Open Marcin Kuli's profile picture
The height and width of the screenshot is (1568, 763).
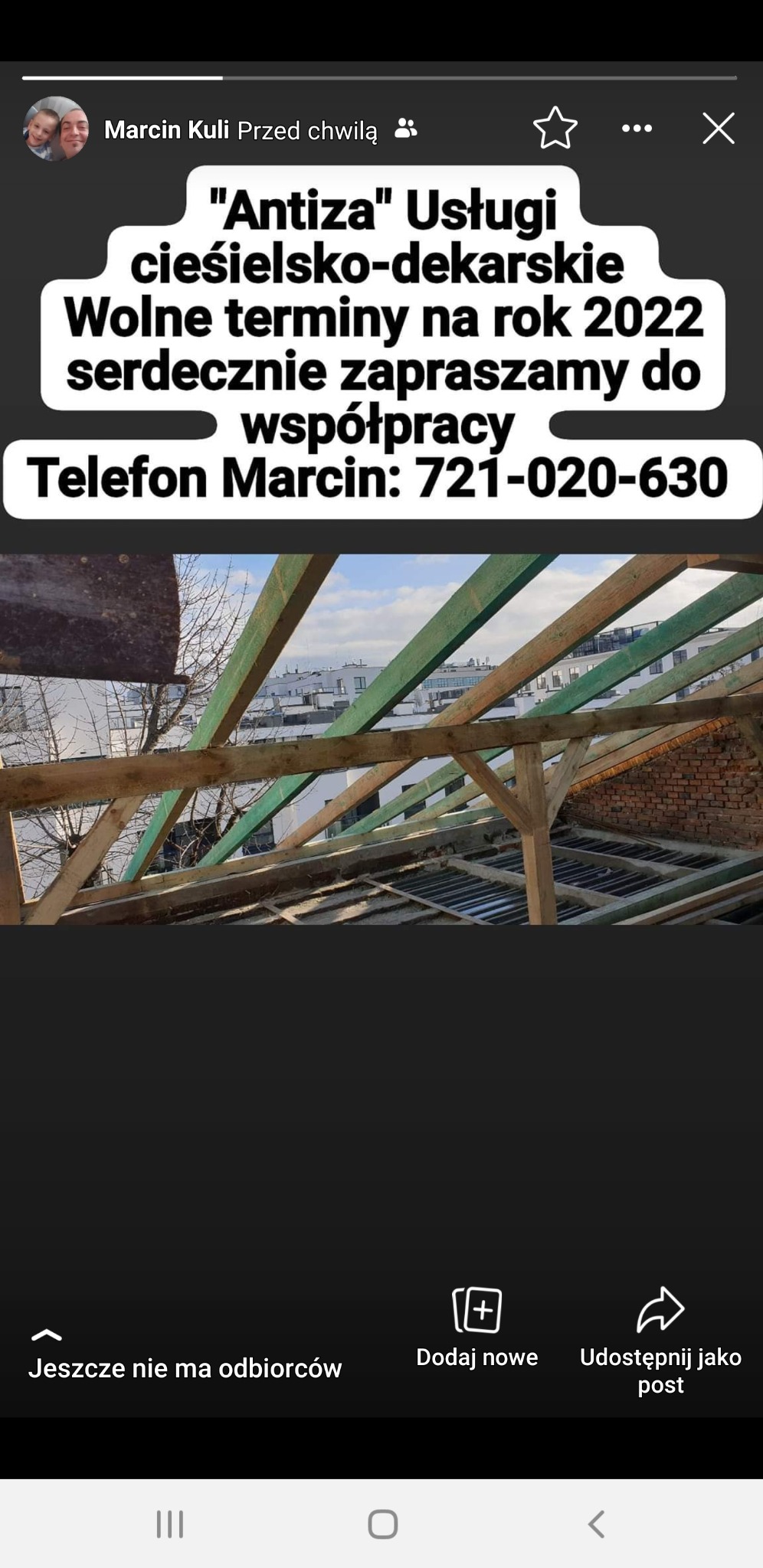(55, 129)
